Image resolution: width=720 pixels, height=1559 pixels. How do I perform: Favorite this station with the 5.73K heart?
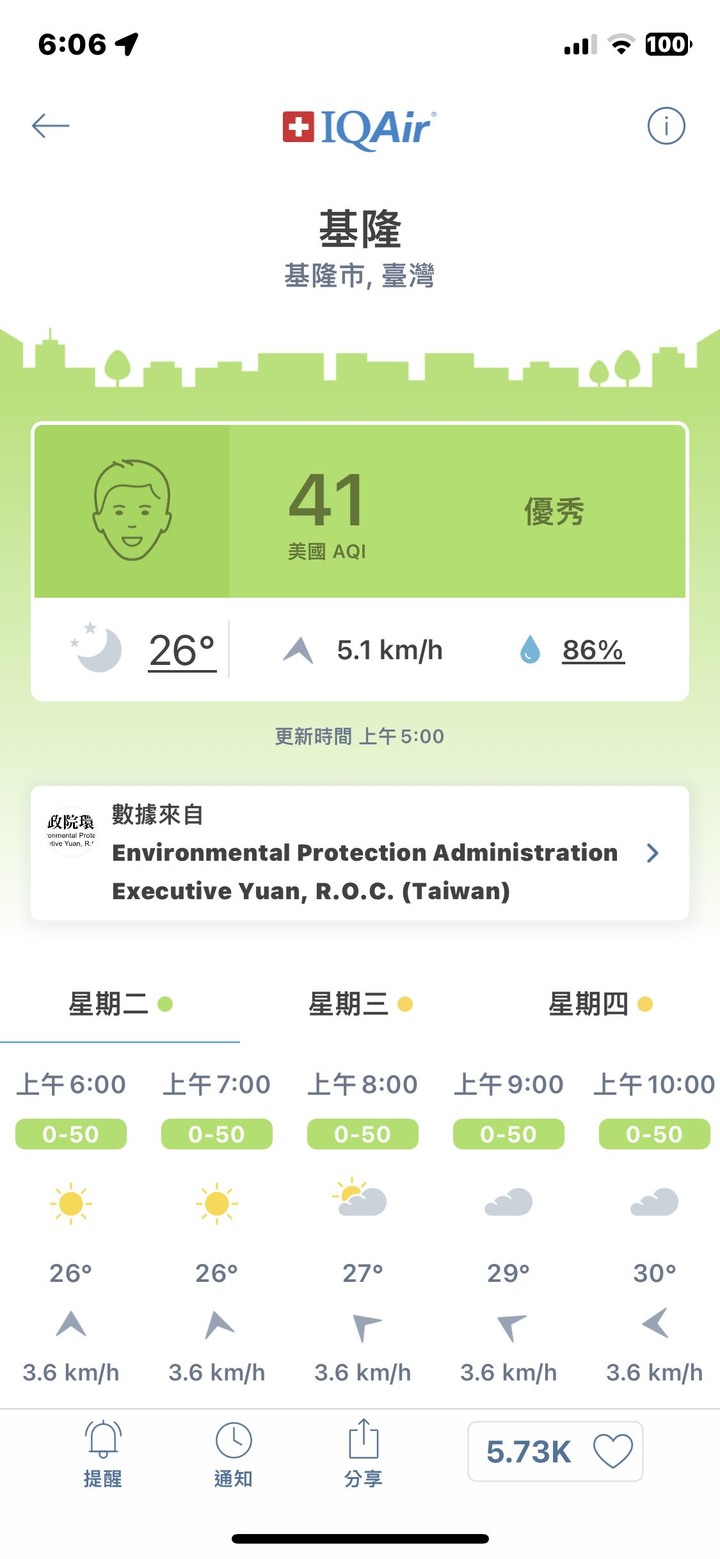555,1451
